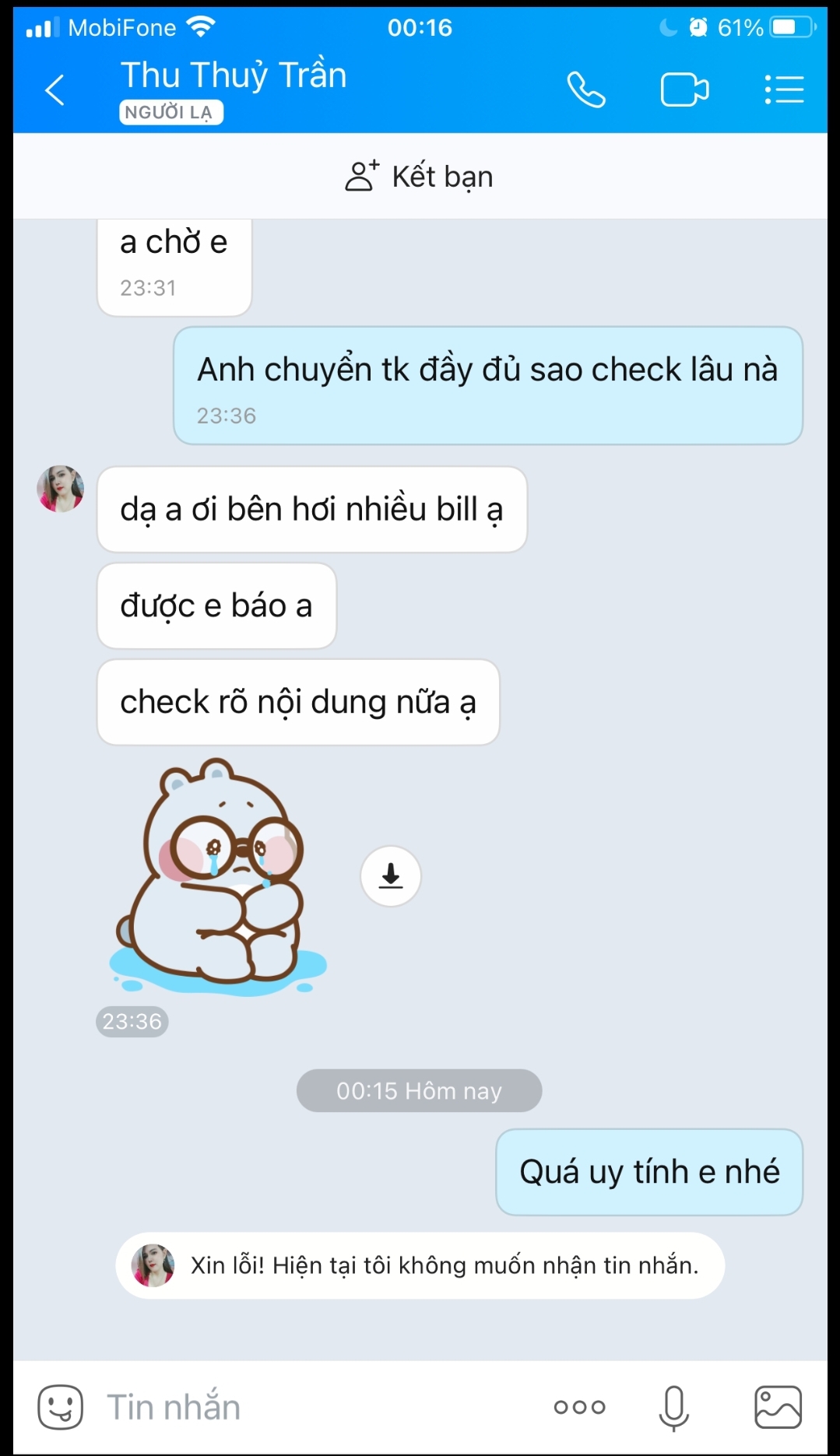The image size is (840, 1456).
Task: Focus the Tin nhắn message field
Action: [311, 1407]
